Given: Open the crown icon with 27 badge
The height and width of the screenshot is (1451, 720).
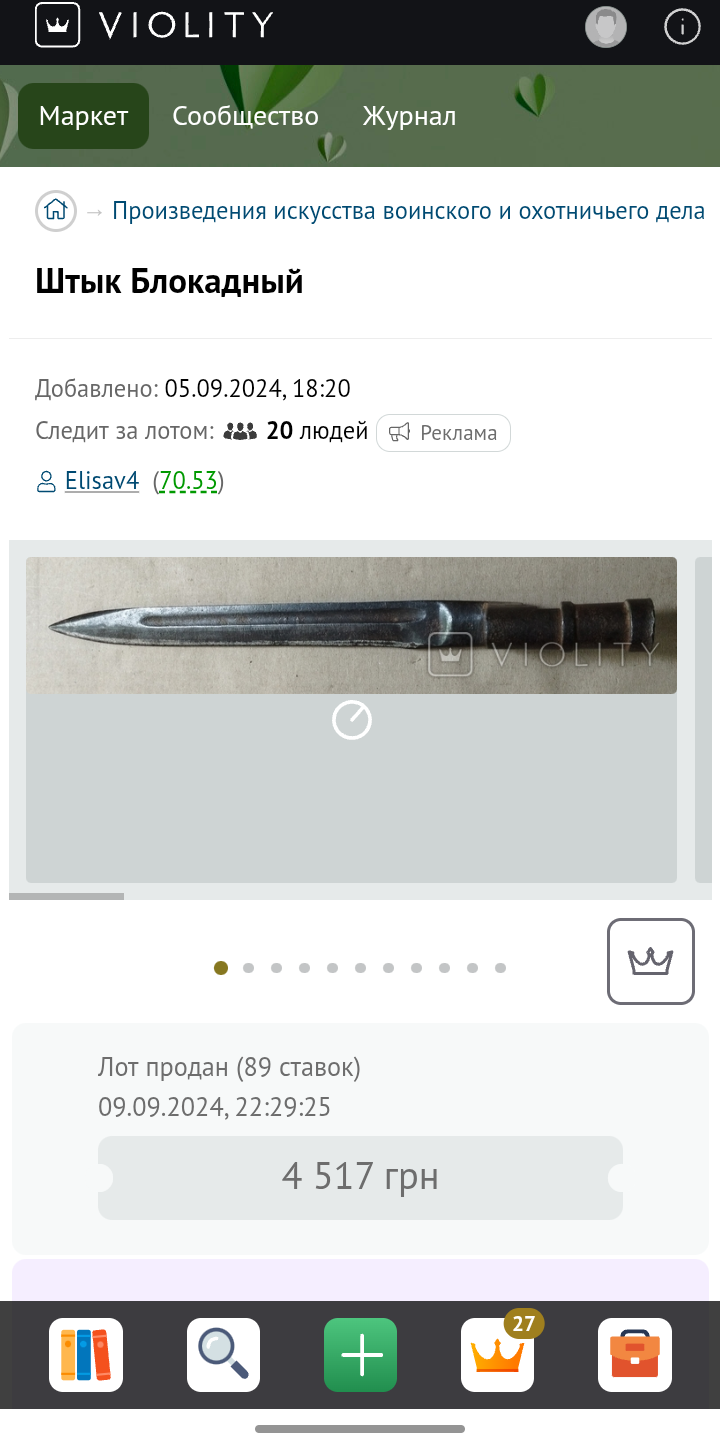Looking at the screenshot, I should [x=498, y=1355].
